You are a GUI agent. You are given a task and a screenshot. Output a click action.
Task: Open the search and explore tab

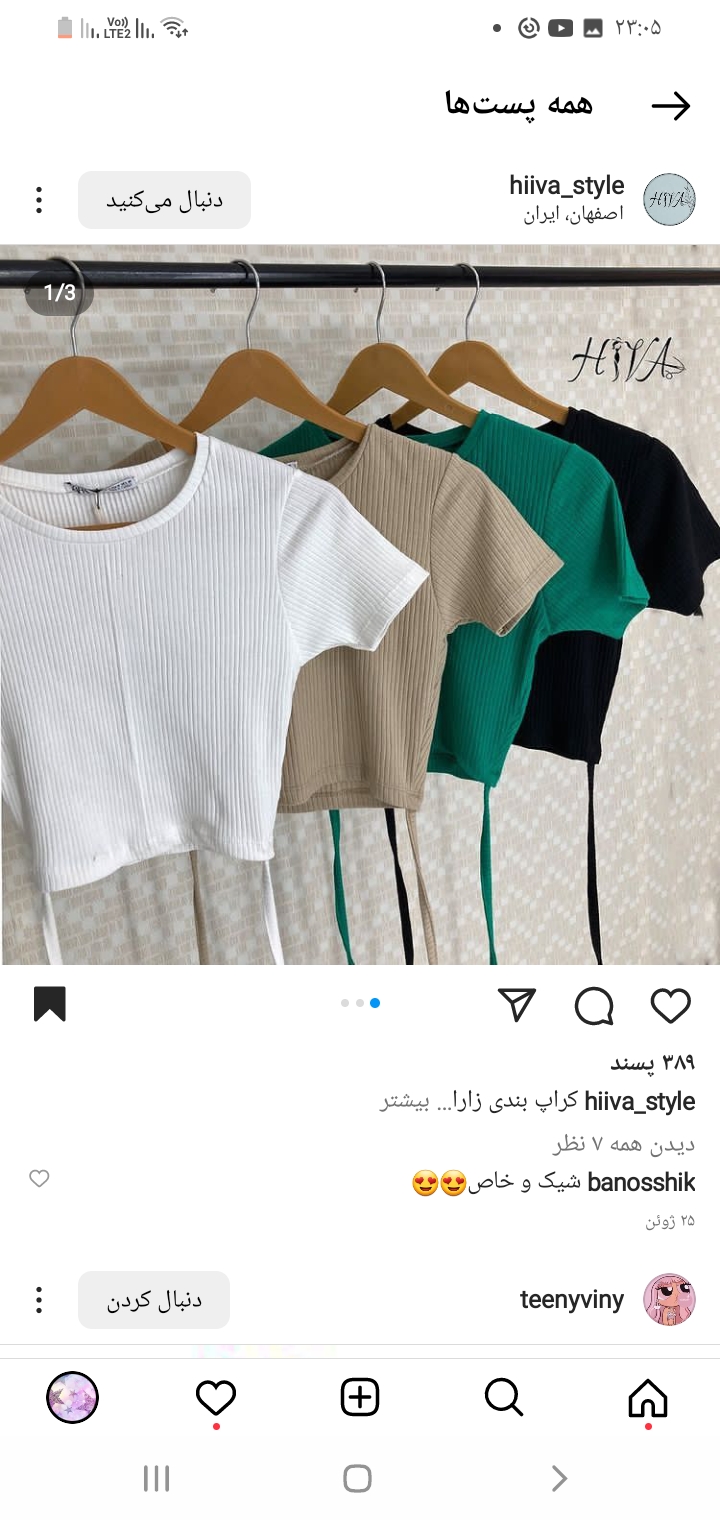[x=503, y=1397]
